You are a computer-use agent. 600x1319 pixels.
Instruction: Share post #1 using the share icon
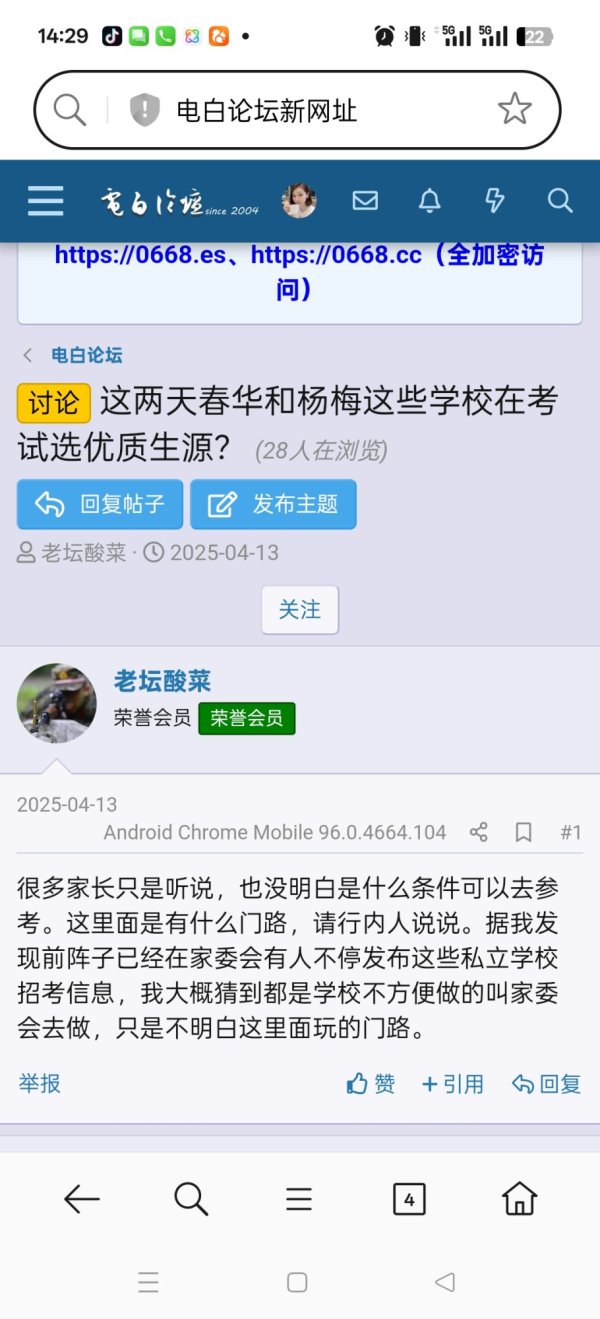(x=479, y=832)
